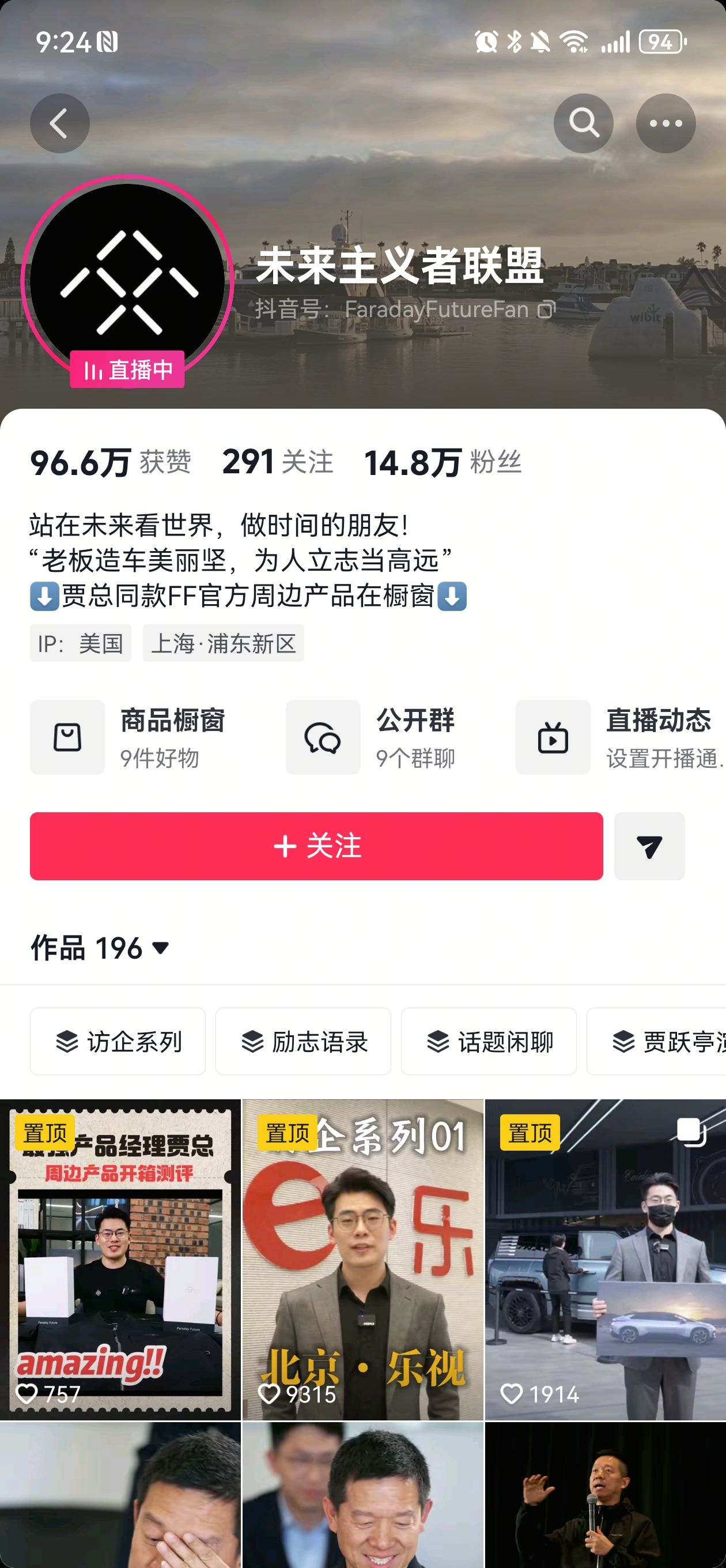Select the 励志语录 collection chip
The width and height of the screenshot is (726, 1568).
pos(303,1042)
